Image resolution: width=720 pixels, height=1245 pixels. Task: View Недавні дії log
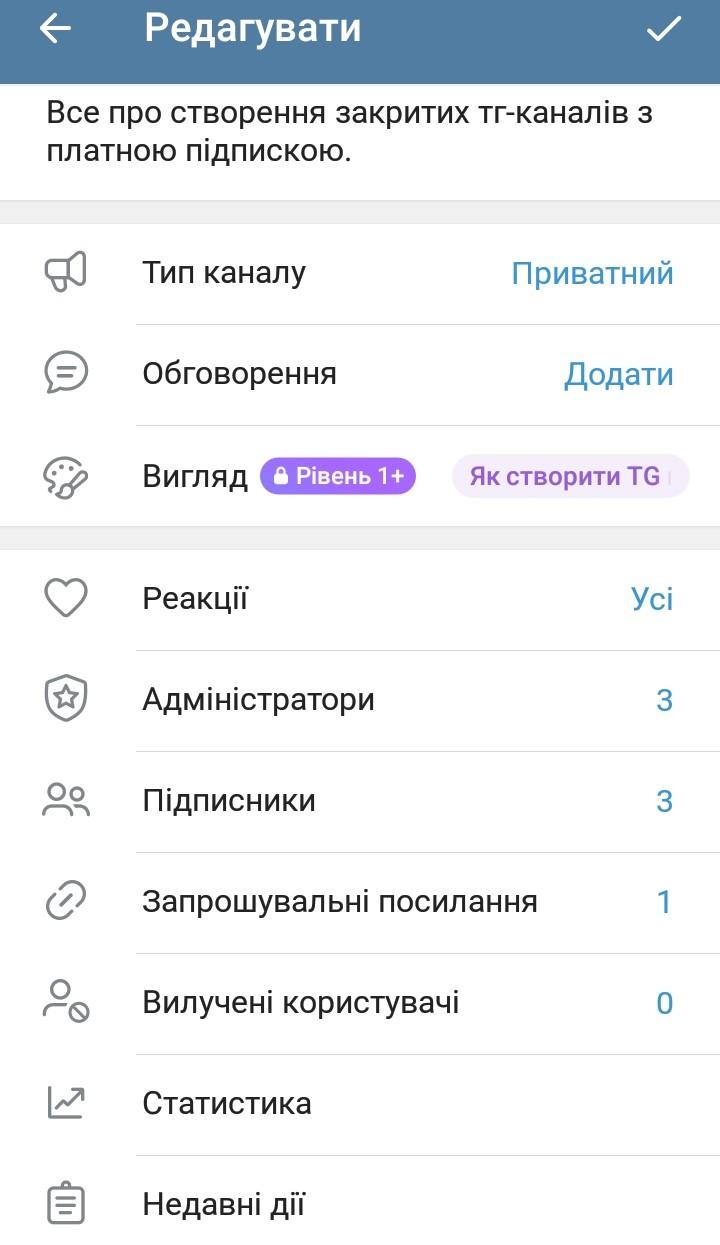click(x=360, y=1201)
